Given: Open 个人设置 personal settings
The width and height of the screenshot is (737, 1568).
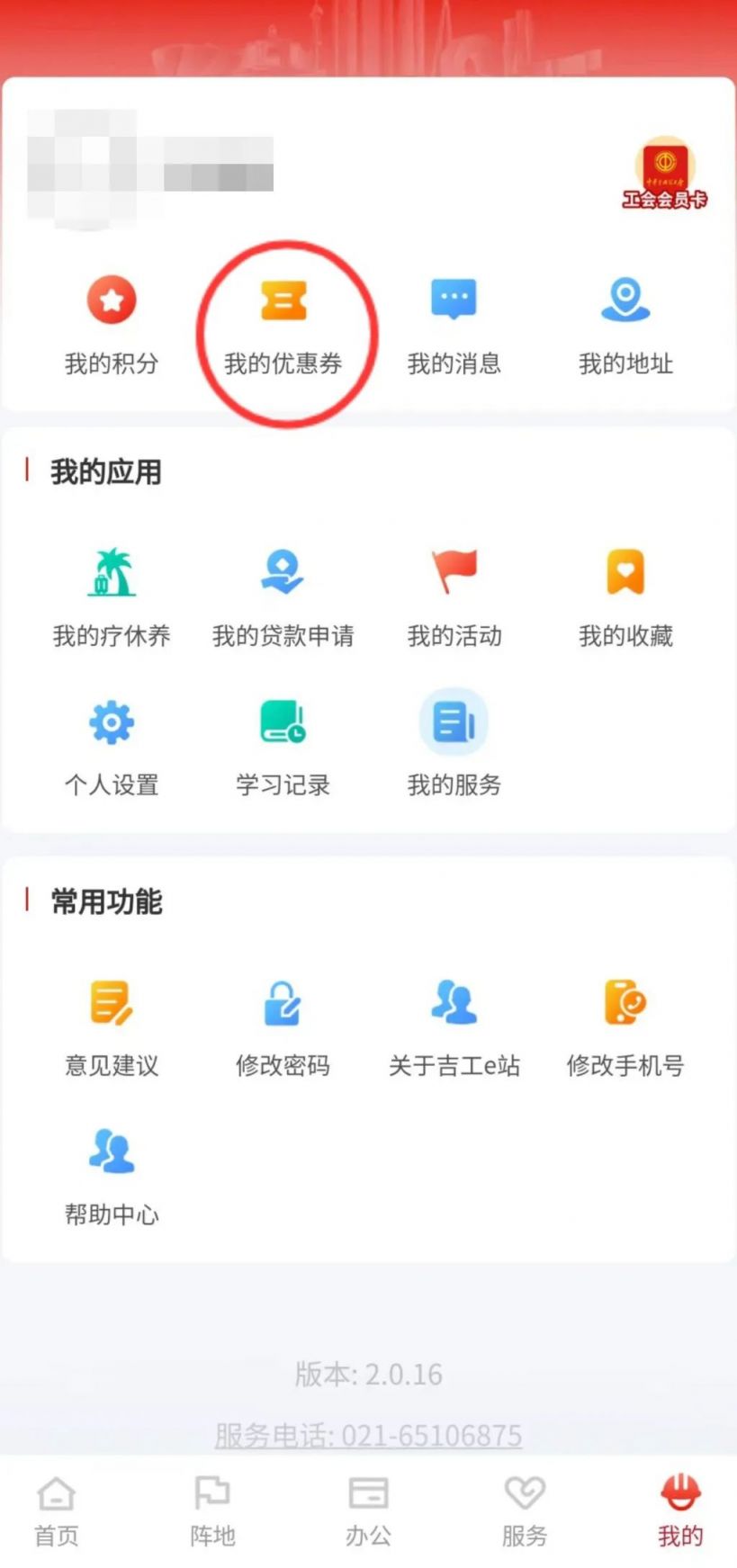Looking at the screenshot, I should [x=111, y=747].
